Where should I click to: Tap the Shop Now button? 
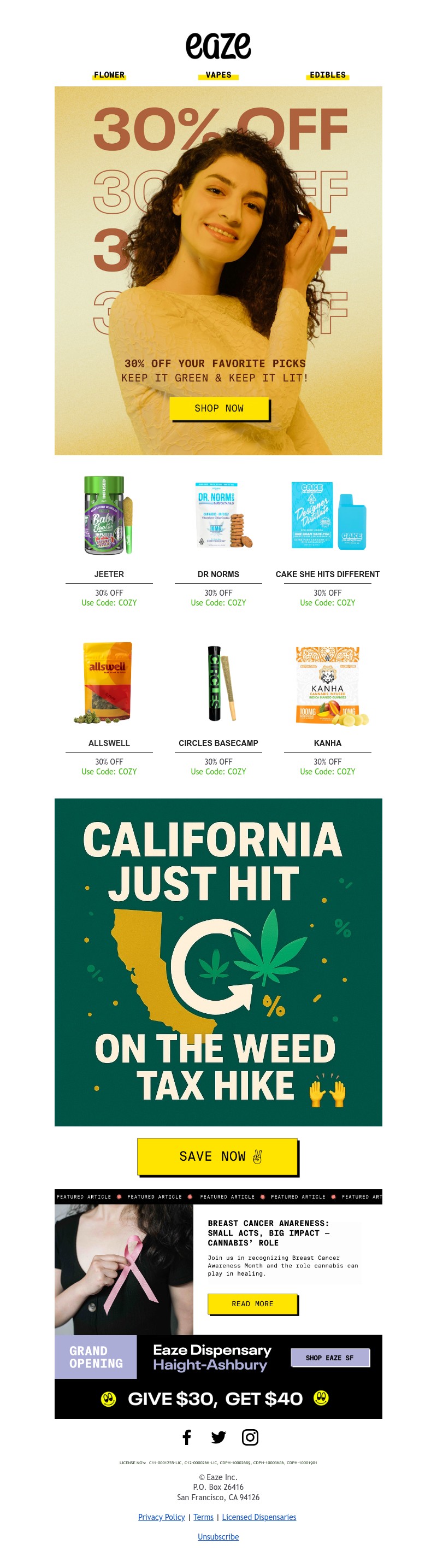[218, 408]
